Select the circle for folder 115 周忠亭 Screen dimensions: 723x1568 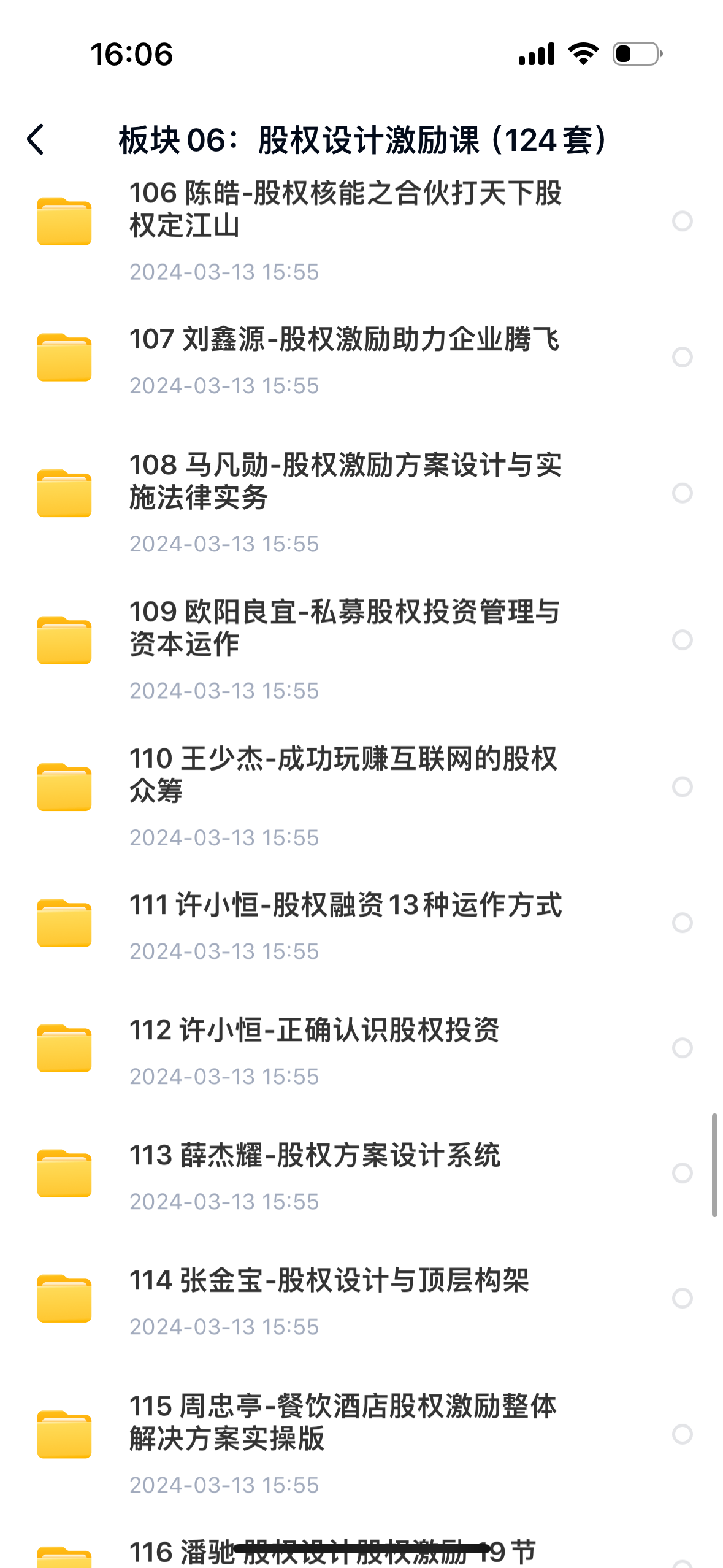[x=682, y=1434]
